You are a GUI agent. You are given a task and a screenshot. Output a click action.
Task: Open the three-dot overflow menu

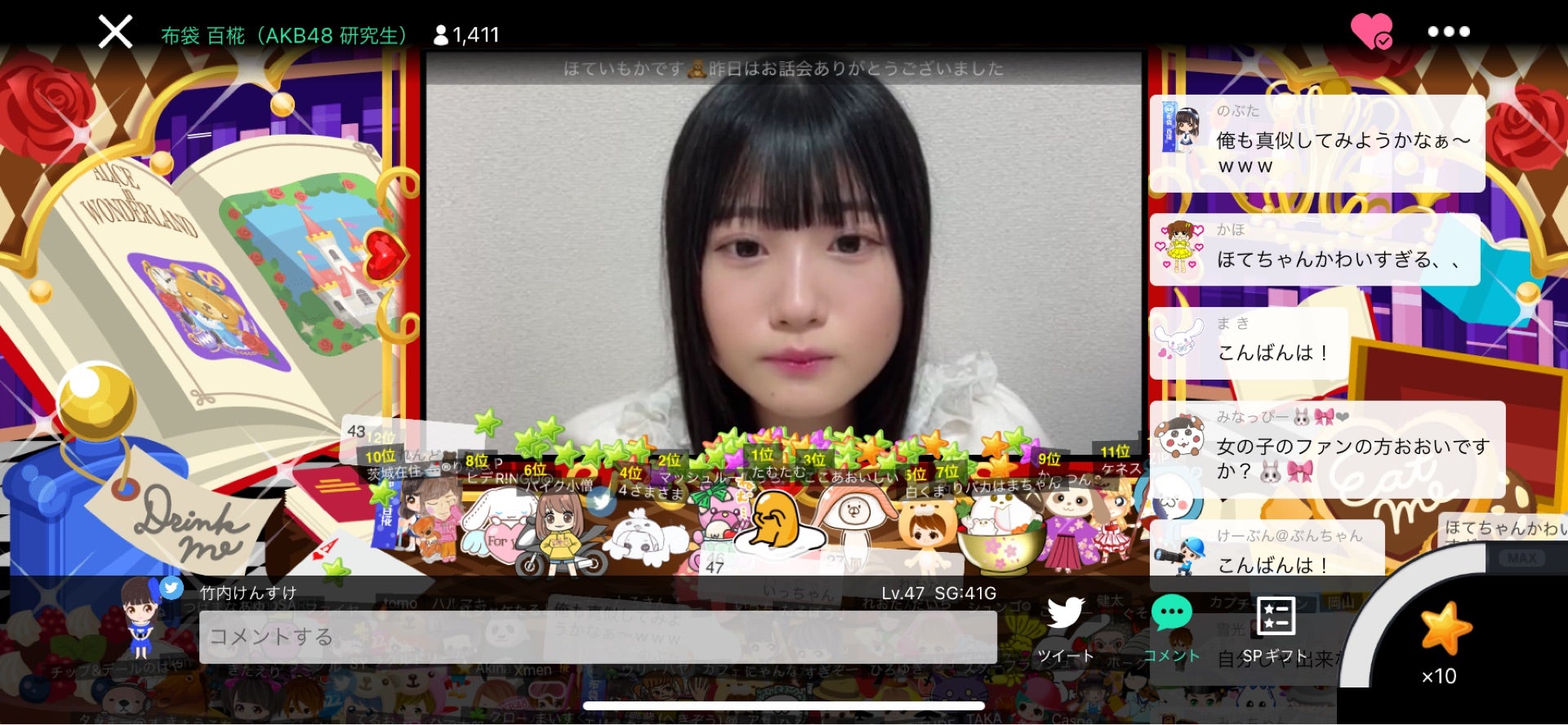click(1449, 32)
